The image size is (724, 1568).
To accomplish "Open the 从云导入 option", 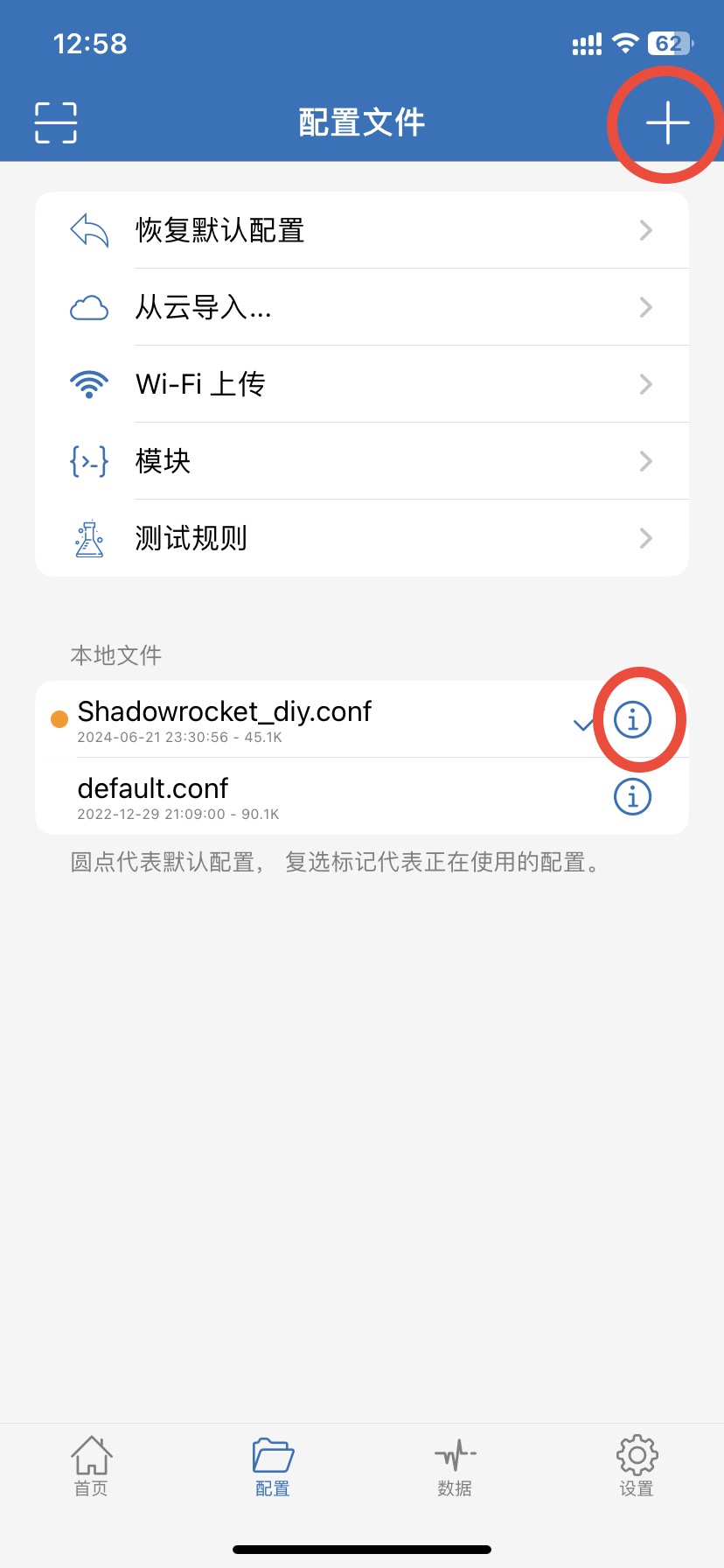I will [x=262, y=306].
